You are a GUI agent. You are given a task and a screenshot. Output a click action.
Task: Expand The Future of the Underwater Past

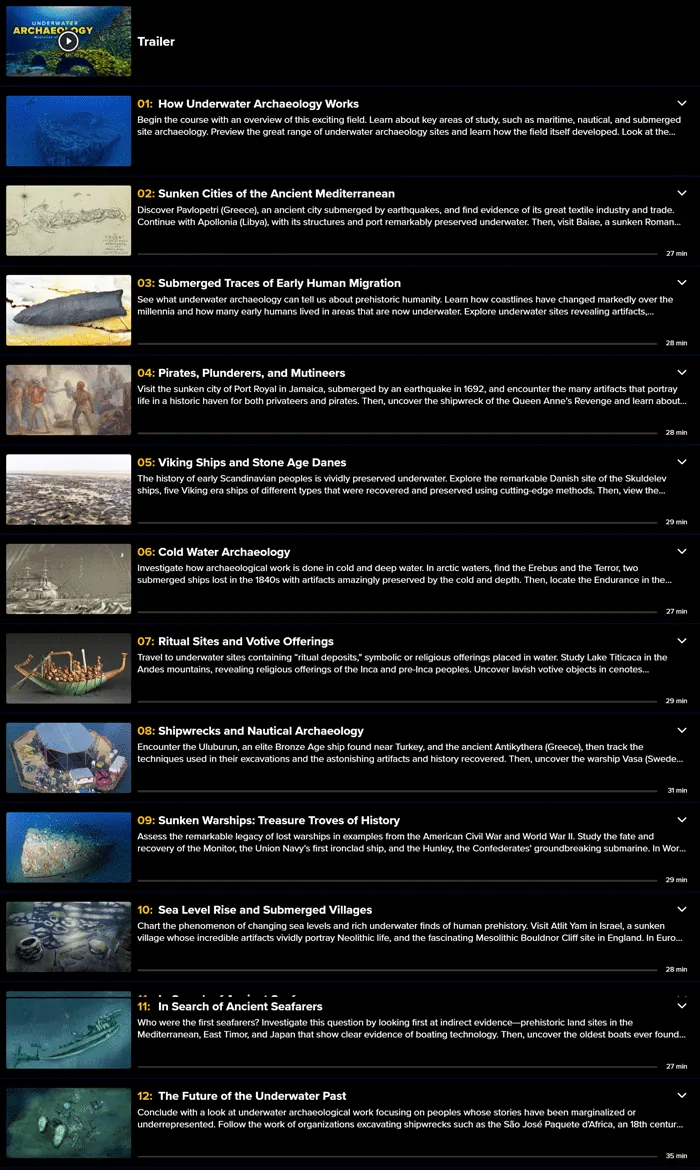(x=681, y=1095)
